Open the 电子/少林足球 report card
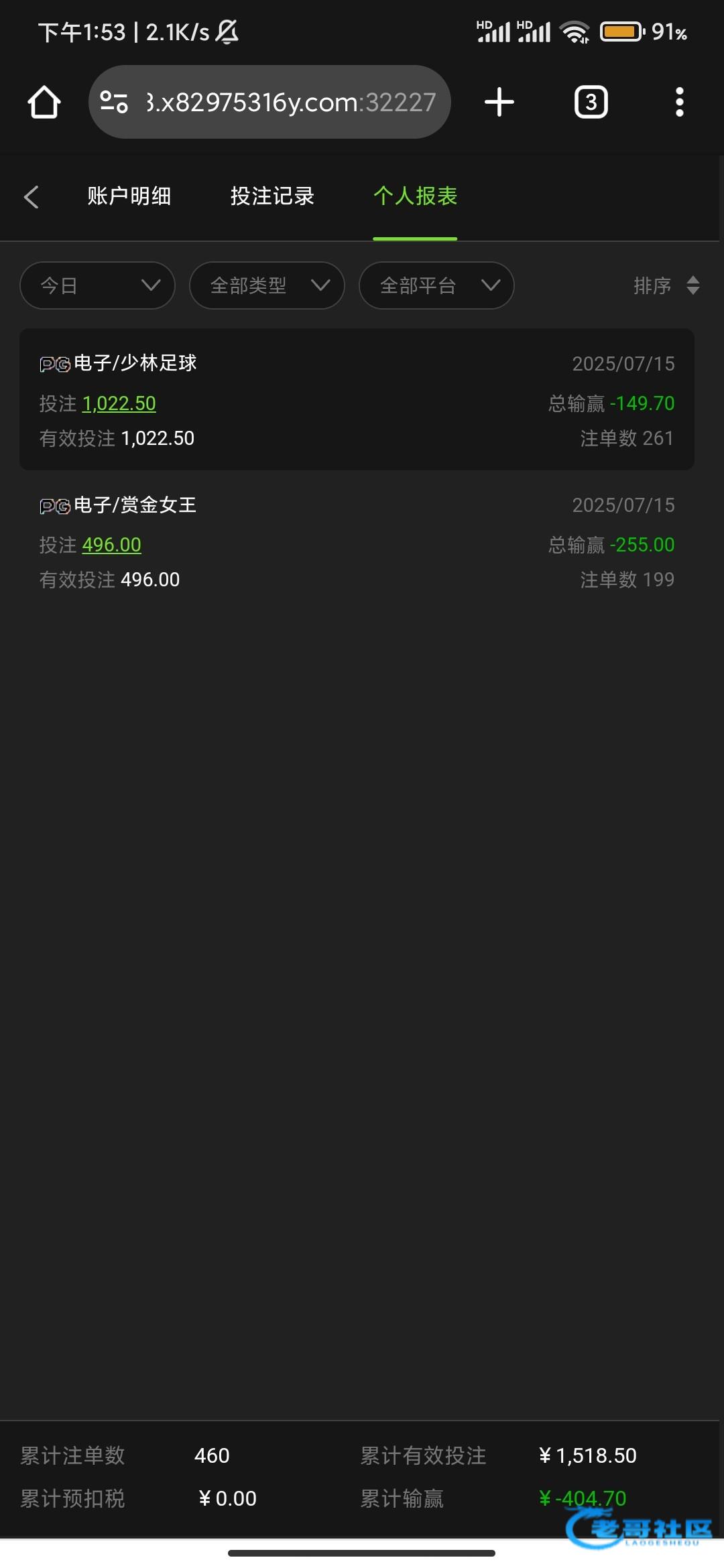 tap(357, 399)
